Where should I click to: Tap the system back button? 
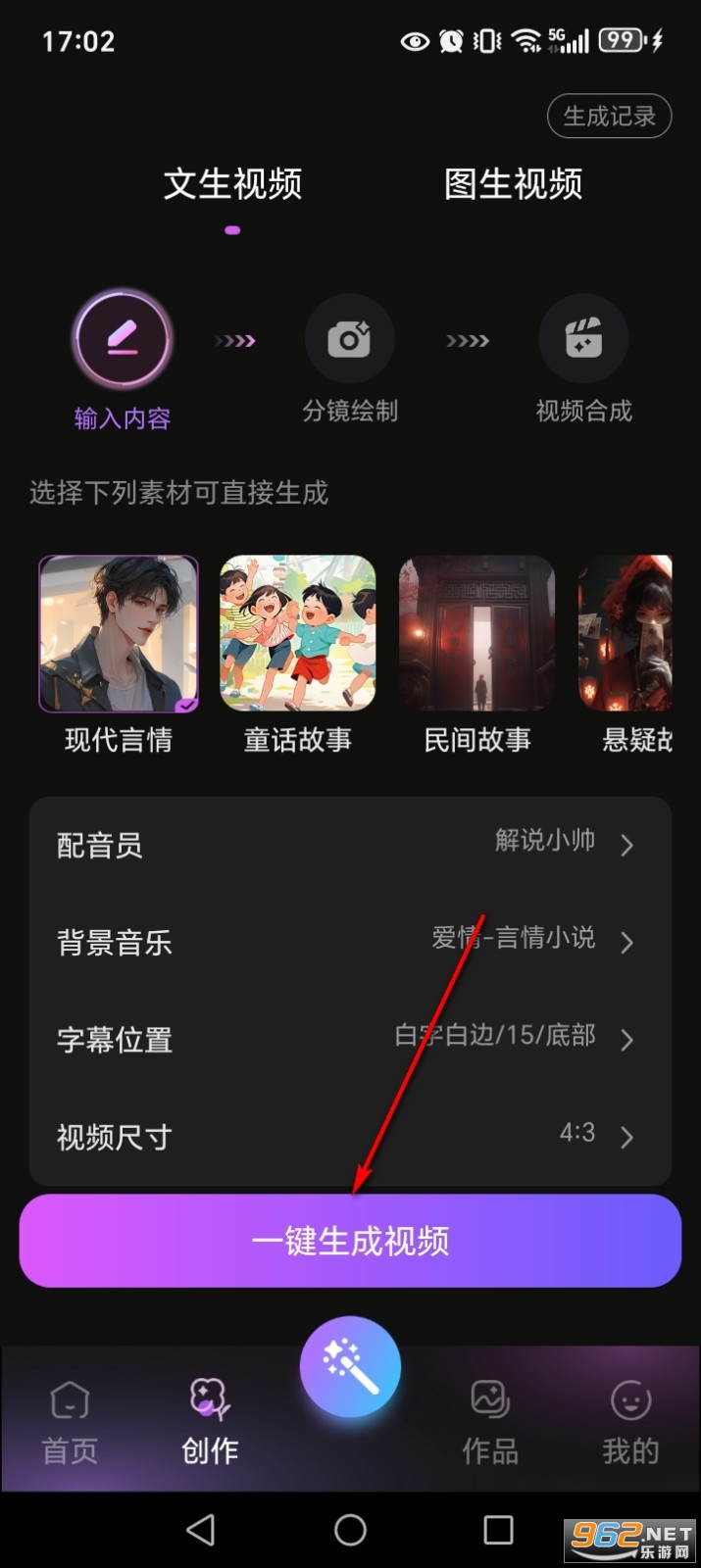point(201,1530)
